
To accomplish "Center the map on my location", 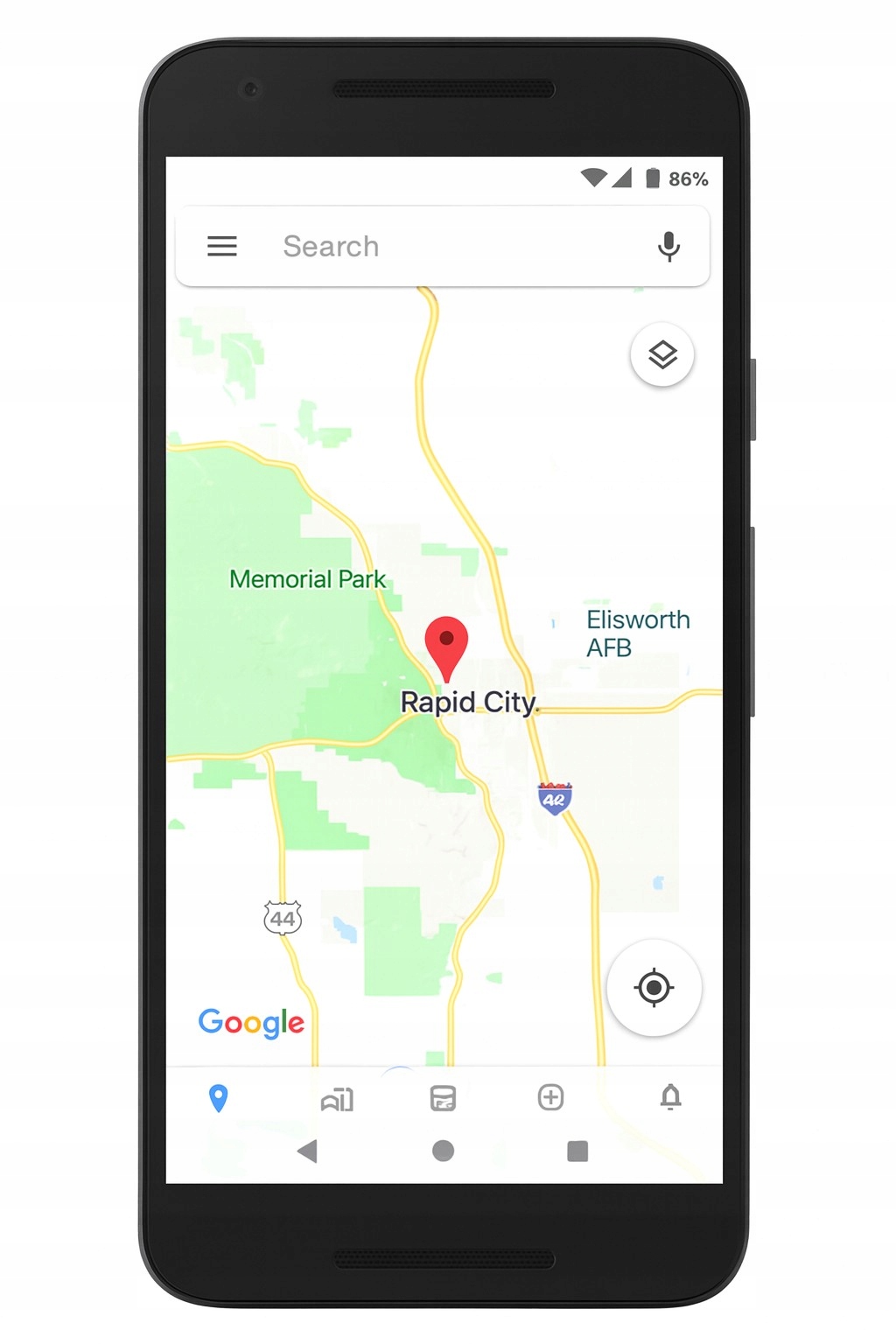I will (654, 988).
